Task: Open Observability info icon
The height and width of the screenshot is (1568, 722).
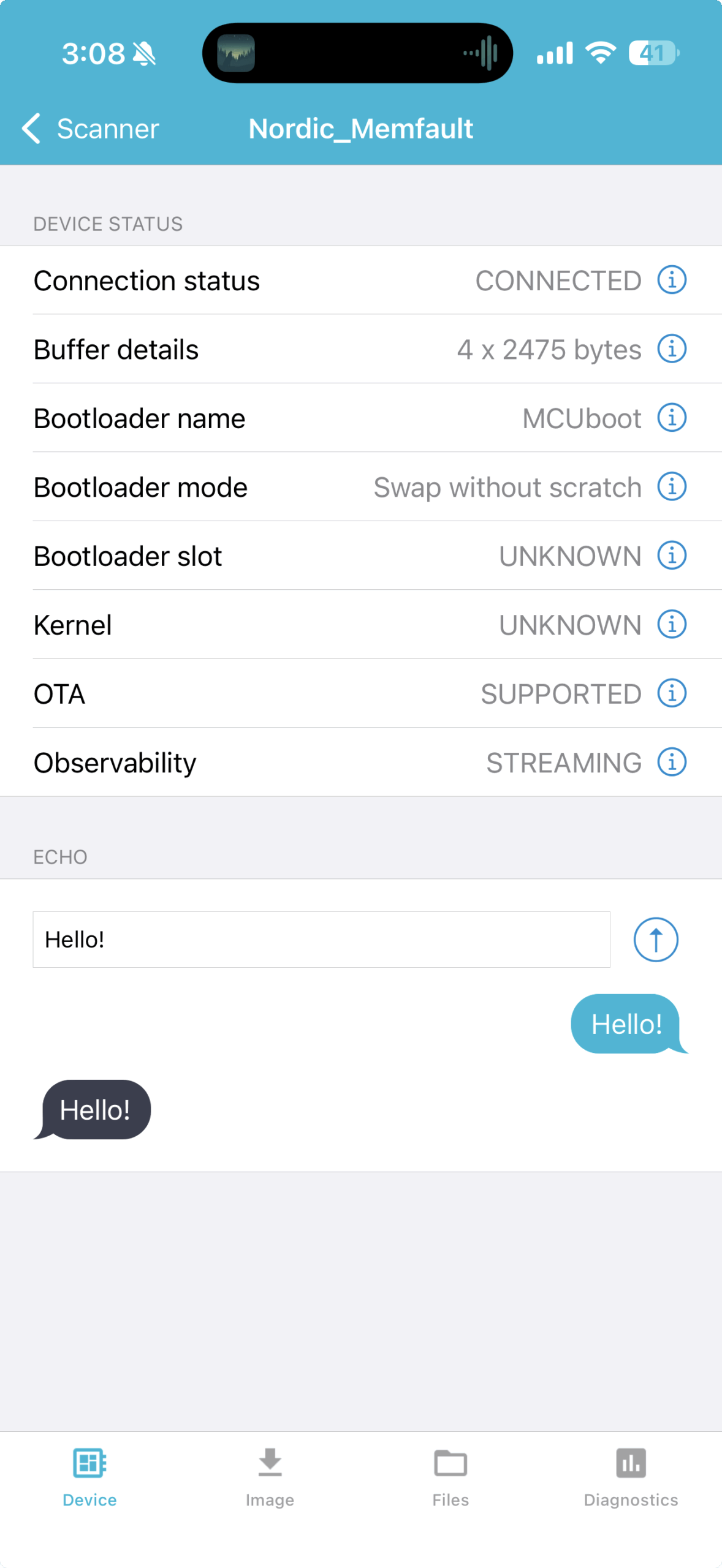Action: pos(672,763)
